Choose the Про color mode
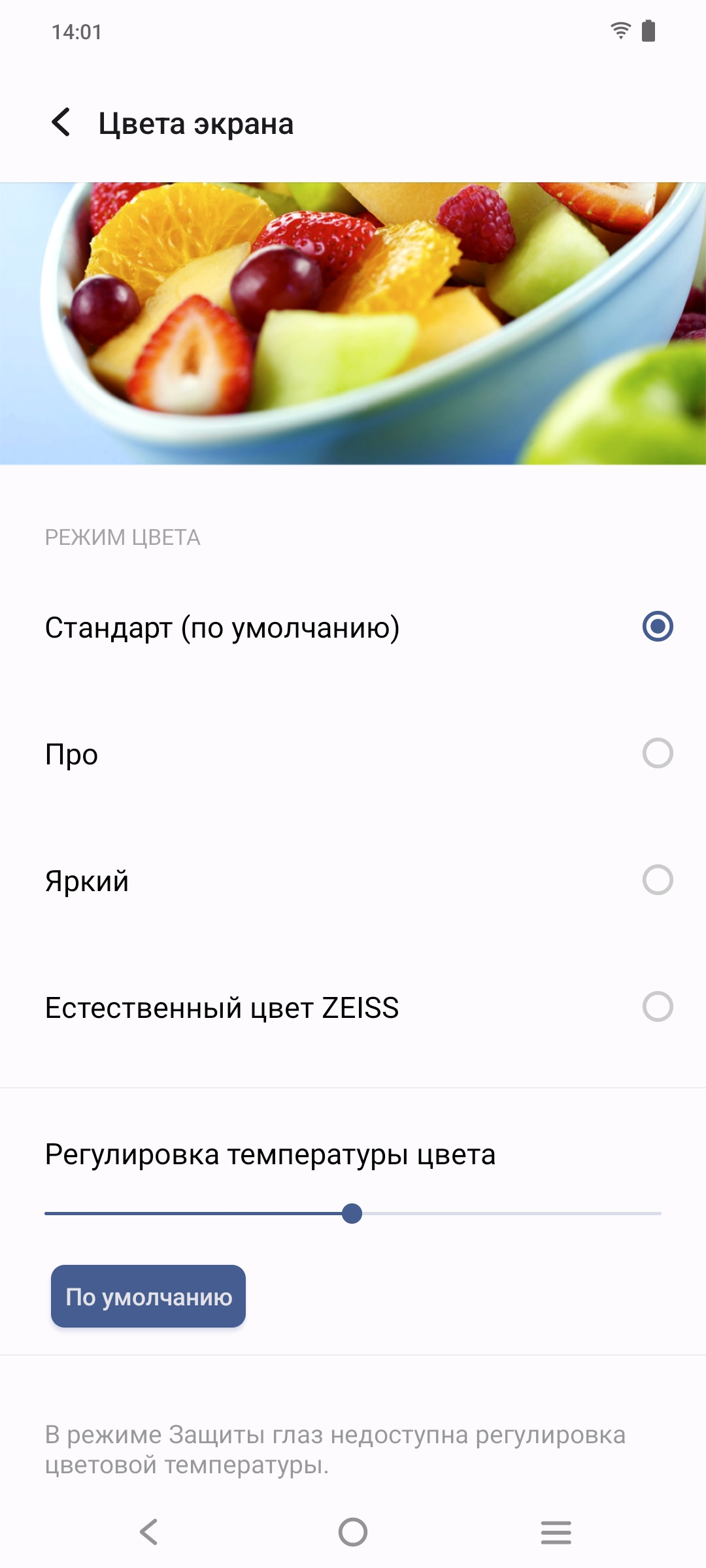706x1568 pixels. (657, 753)
